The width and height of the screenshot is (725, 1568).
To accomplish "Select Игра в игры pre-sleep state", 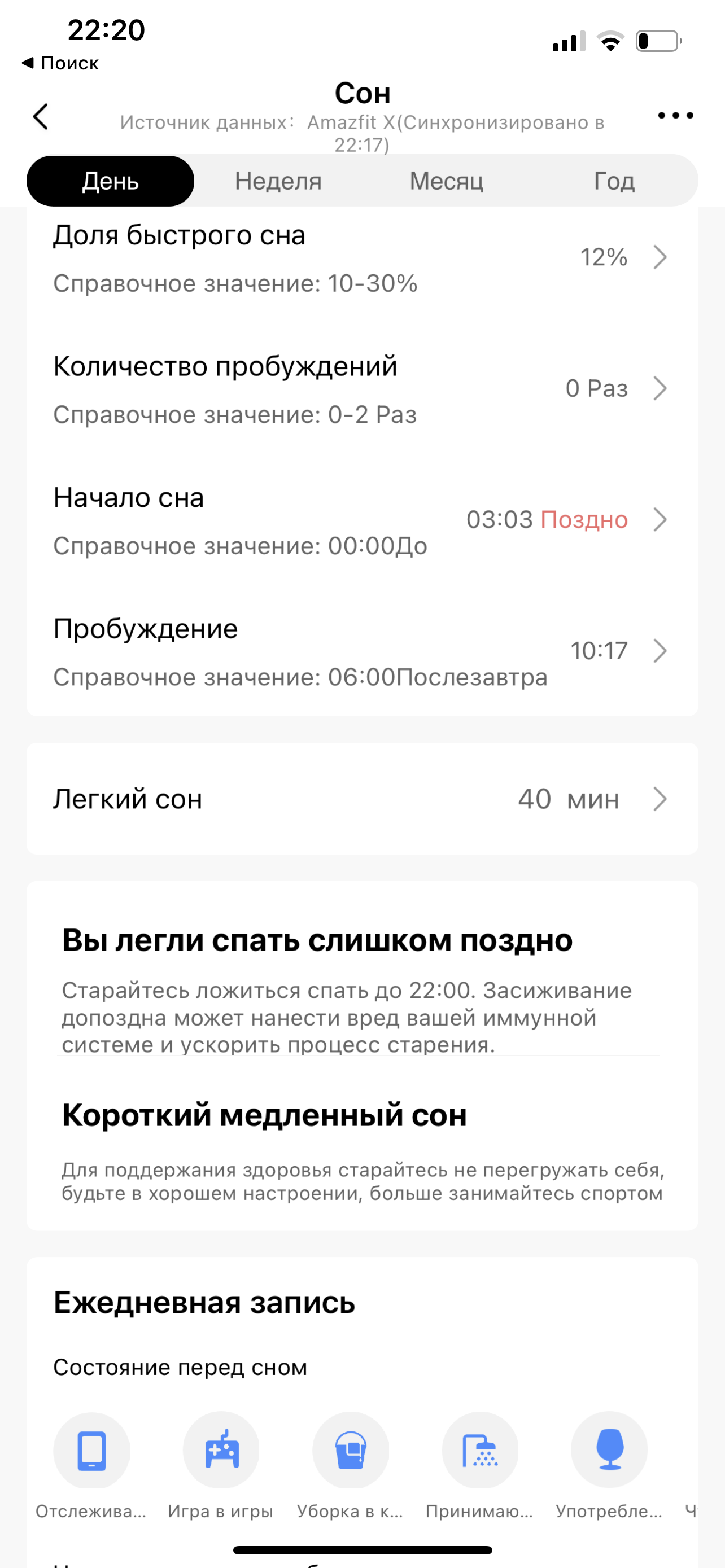I will point(221,1450).
